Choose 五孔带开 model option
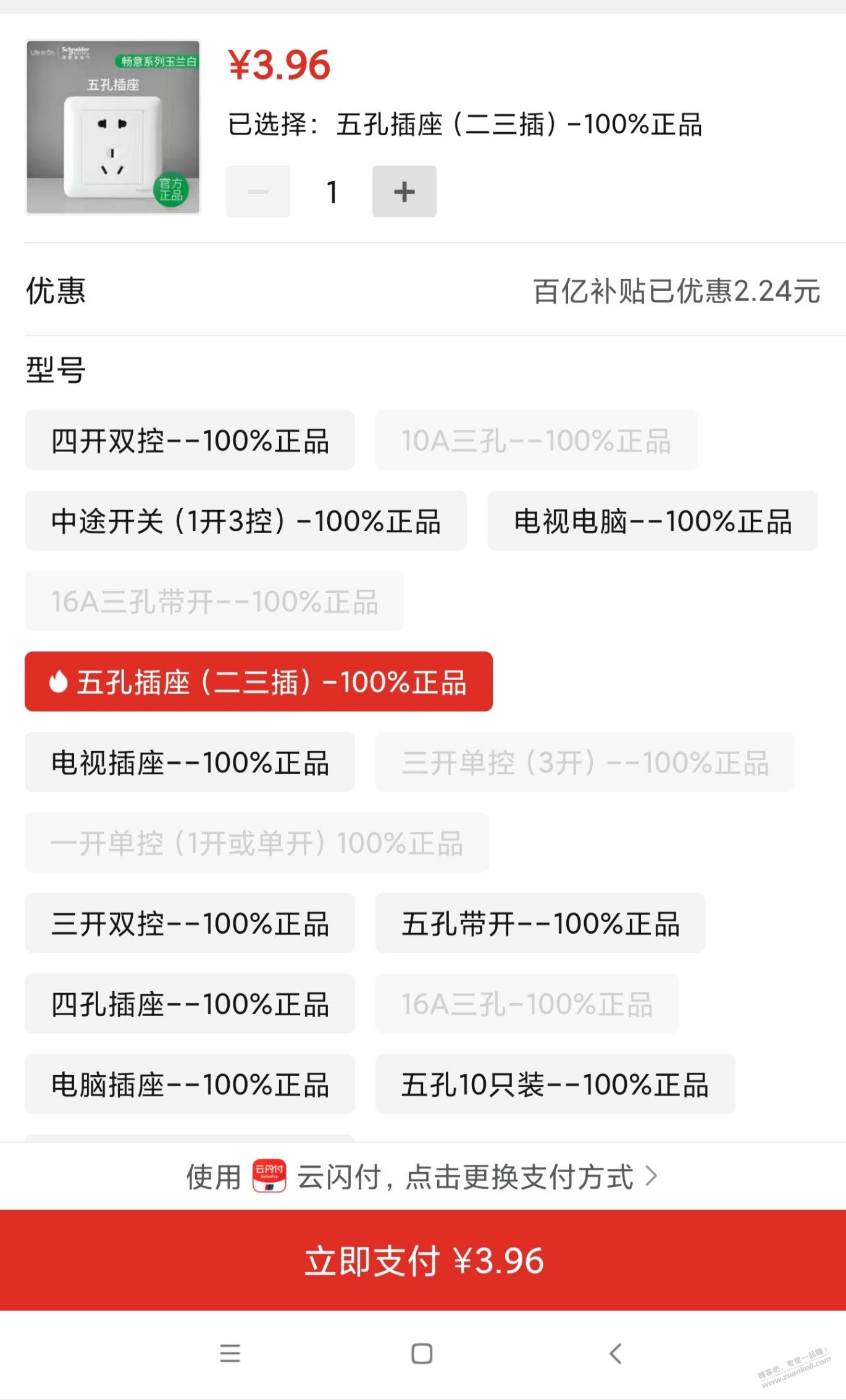This screenshot has width=846, height=1400. click(x=540, y=923)
